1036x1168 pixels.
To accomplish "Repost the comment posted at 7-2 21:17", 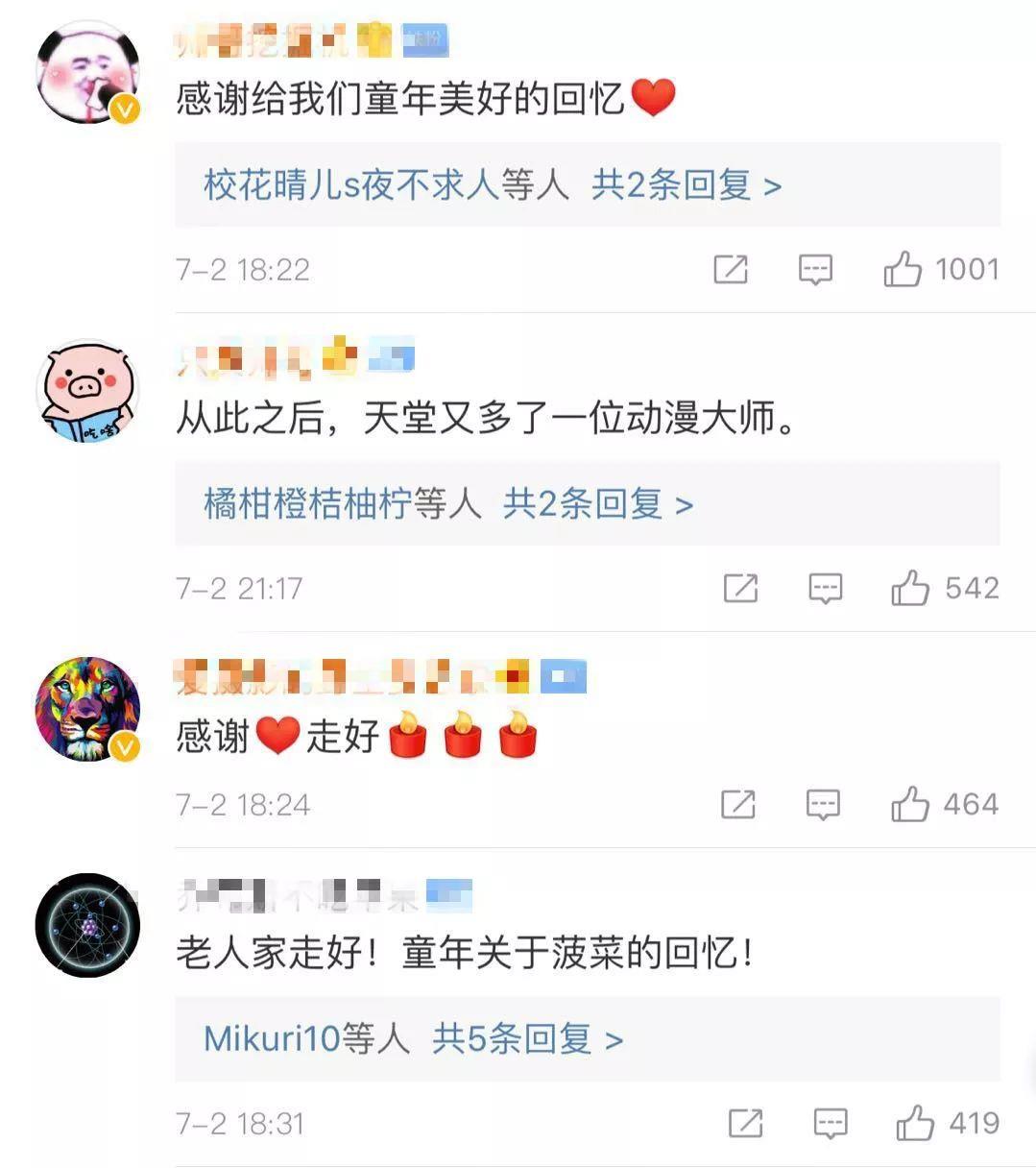I will pyautogui.click(x=740, y=588).
